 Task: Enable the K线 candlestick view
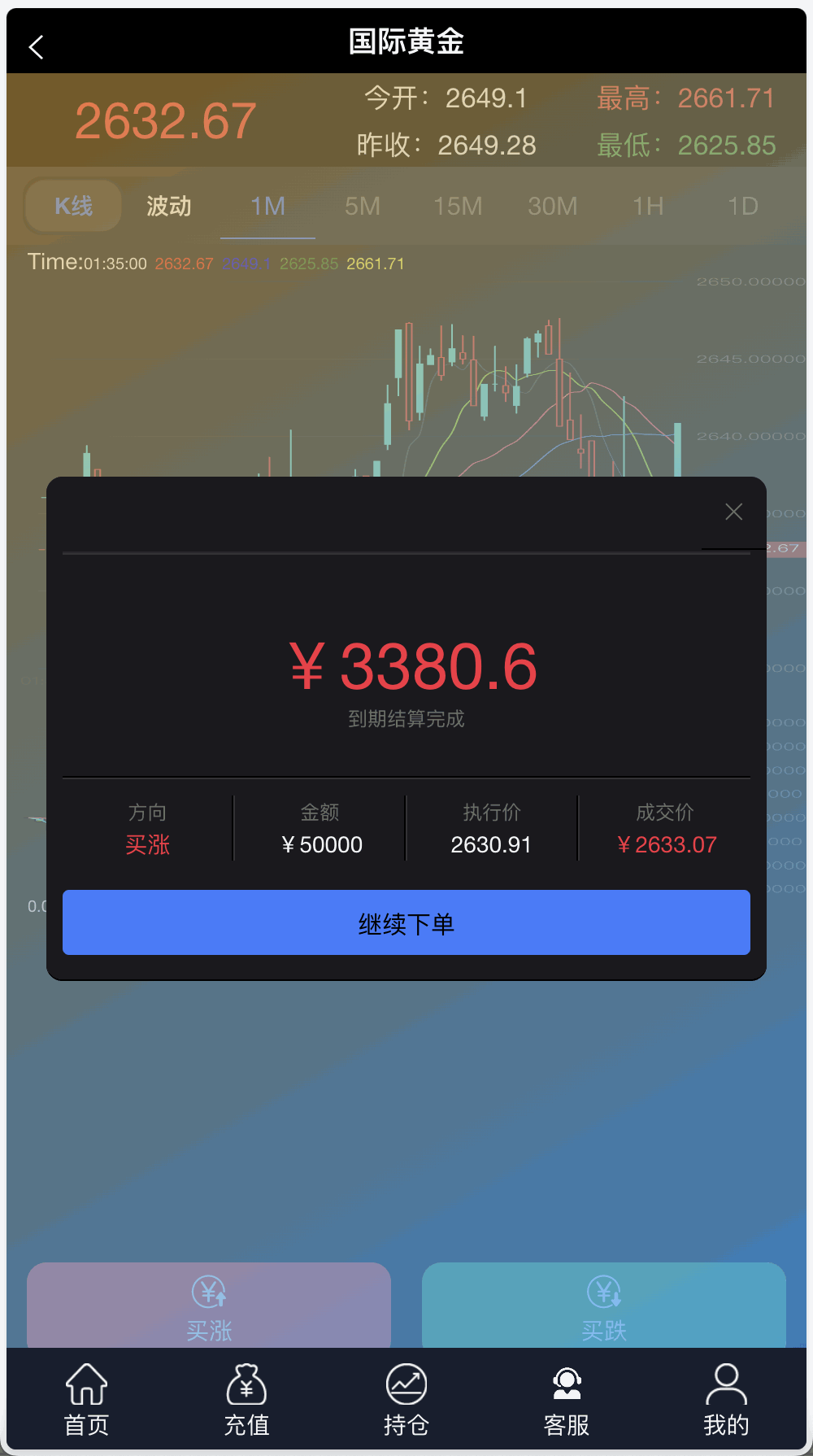72,206
